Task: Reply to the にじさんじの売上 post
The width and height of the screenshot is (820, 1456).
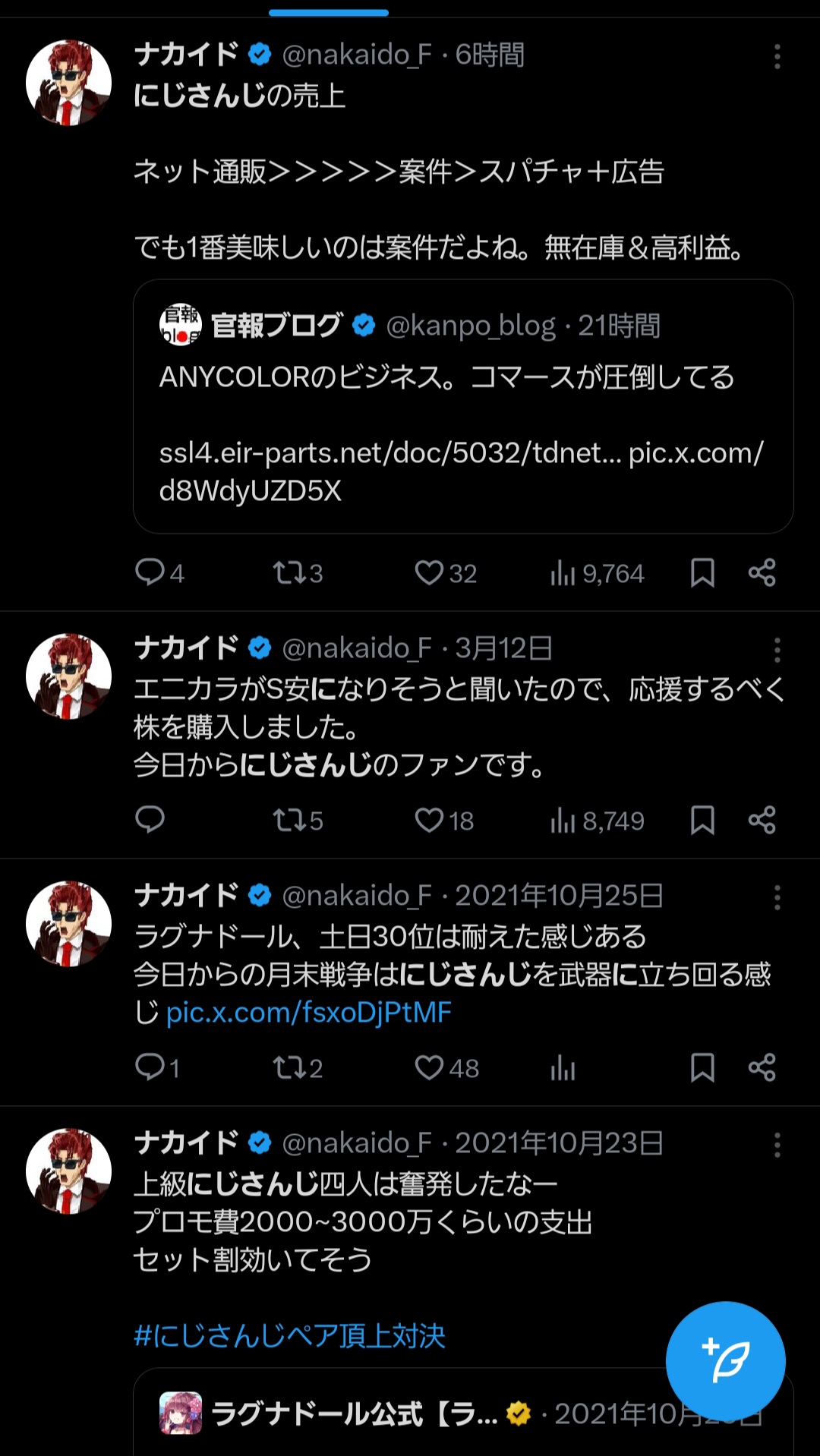Action: coord(150,572)
